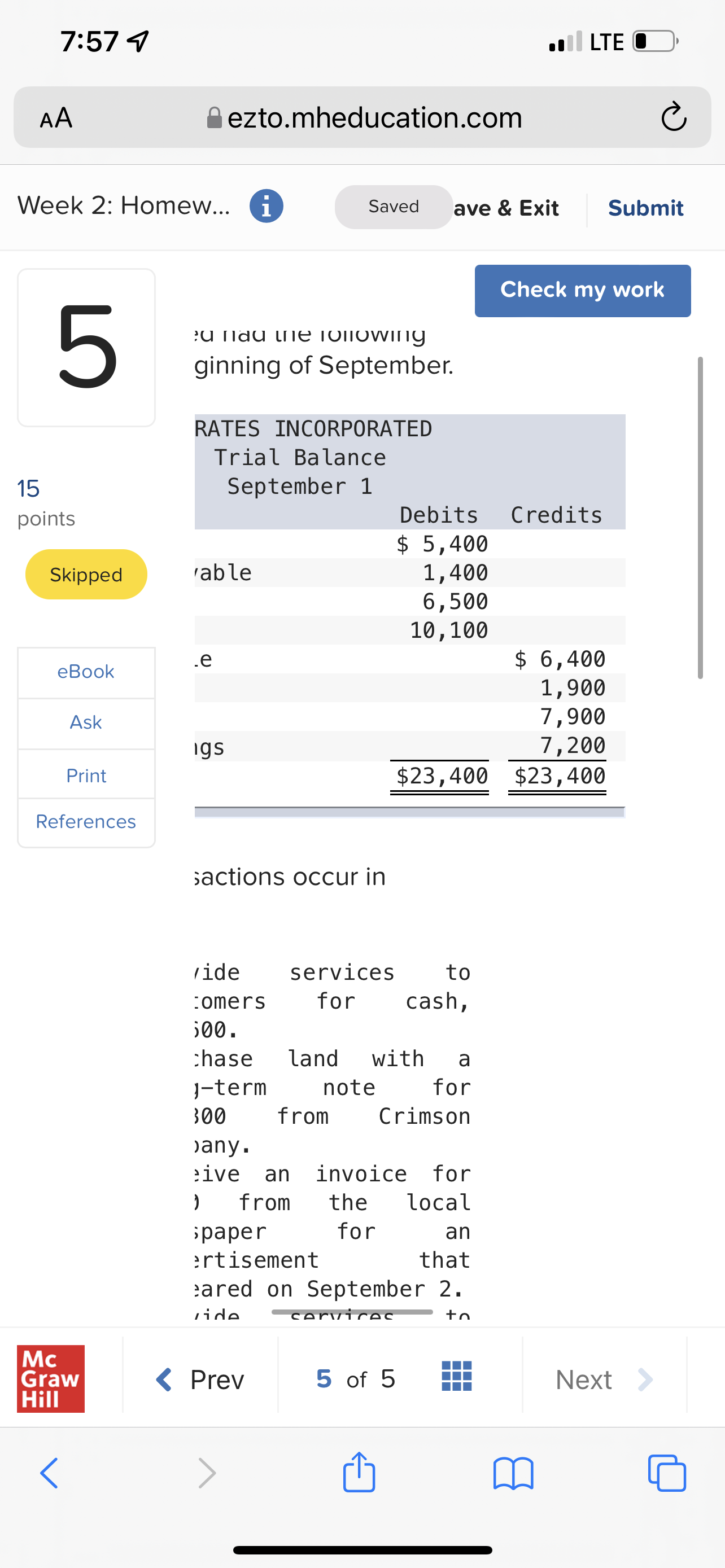The height and width of the screenshot is (1568, 725).
Task: Go to previous question with Prev
Action: pos(200,1379)
